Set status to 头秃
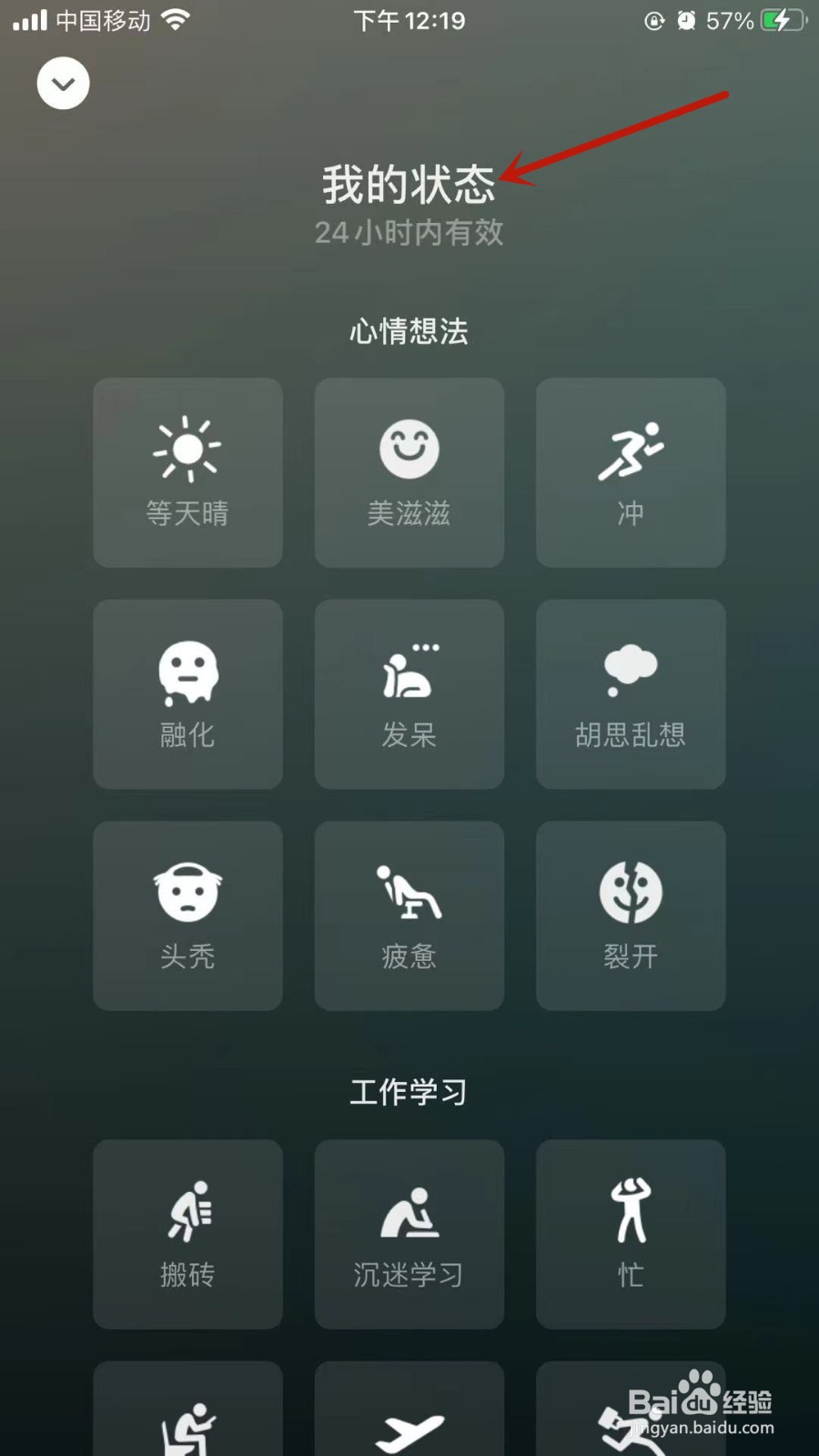 187,915
